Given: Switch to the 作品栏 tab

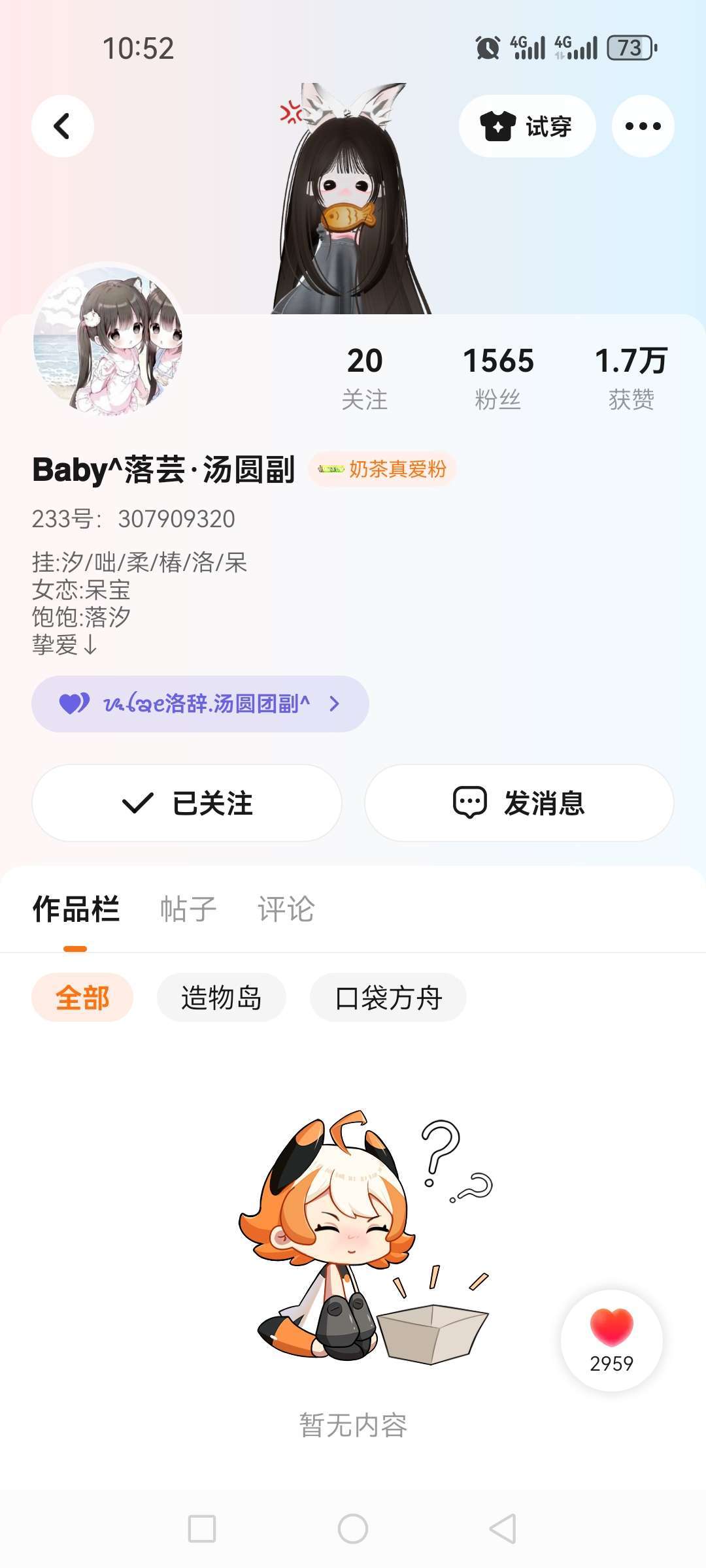Looking at the screenshot, I should tap(76, 909).
